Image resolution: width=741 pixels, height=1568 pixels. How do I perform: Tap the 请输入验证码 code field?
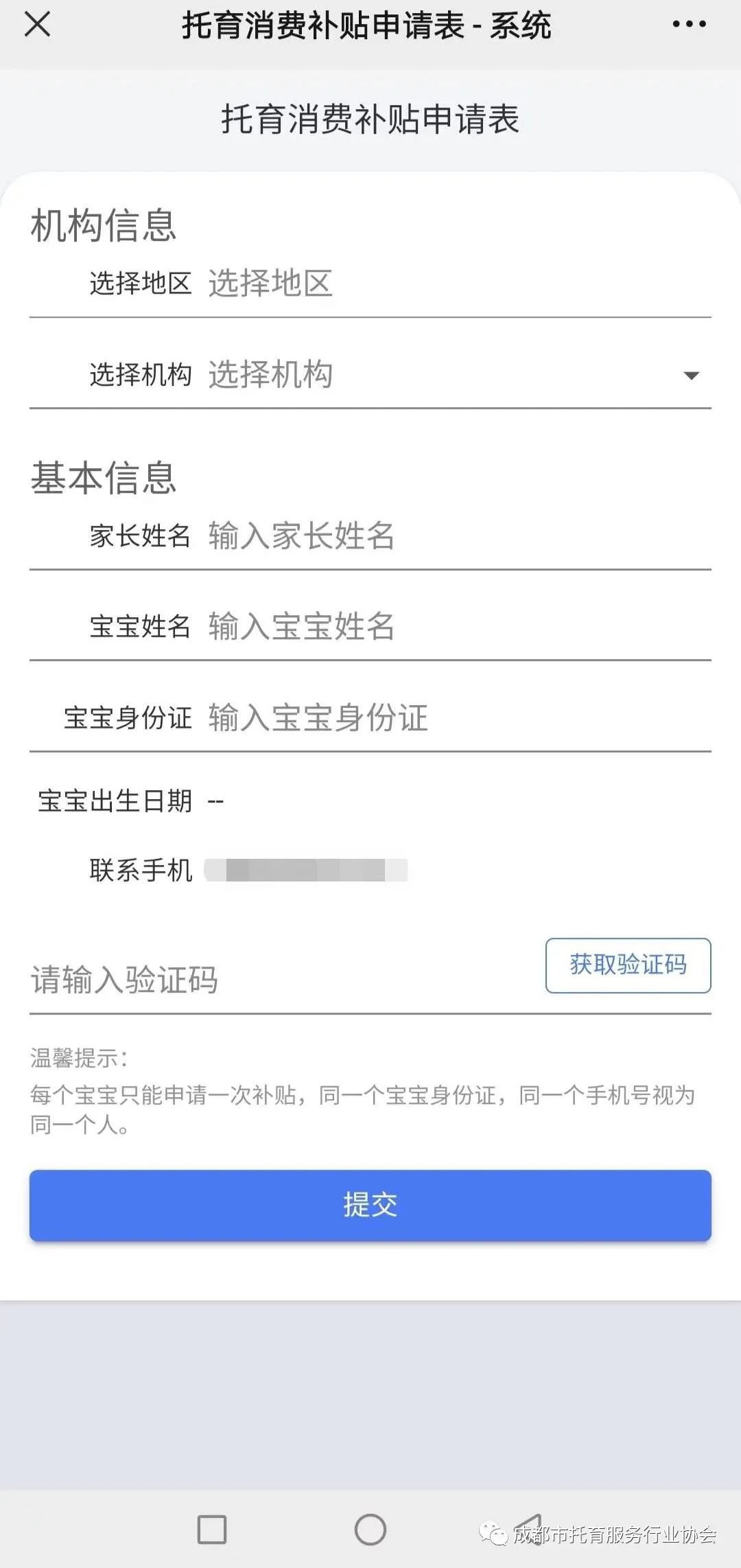point(274,980)
